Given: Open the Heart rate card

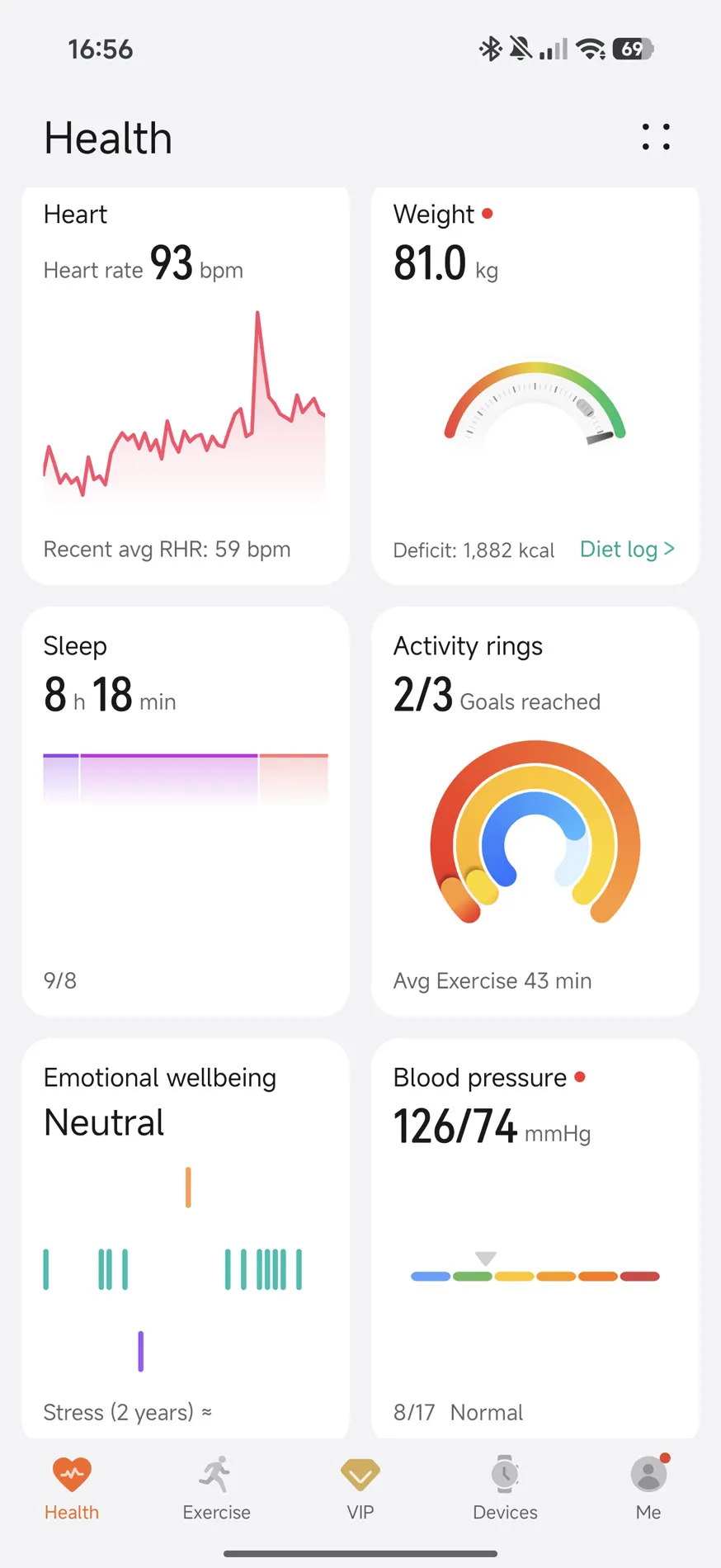Looking at the screenshot, I should point(186,386).
